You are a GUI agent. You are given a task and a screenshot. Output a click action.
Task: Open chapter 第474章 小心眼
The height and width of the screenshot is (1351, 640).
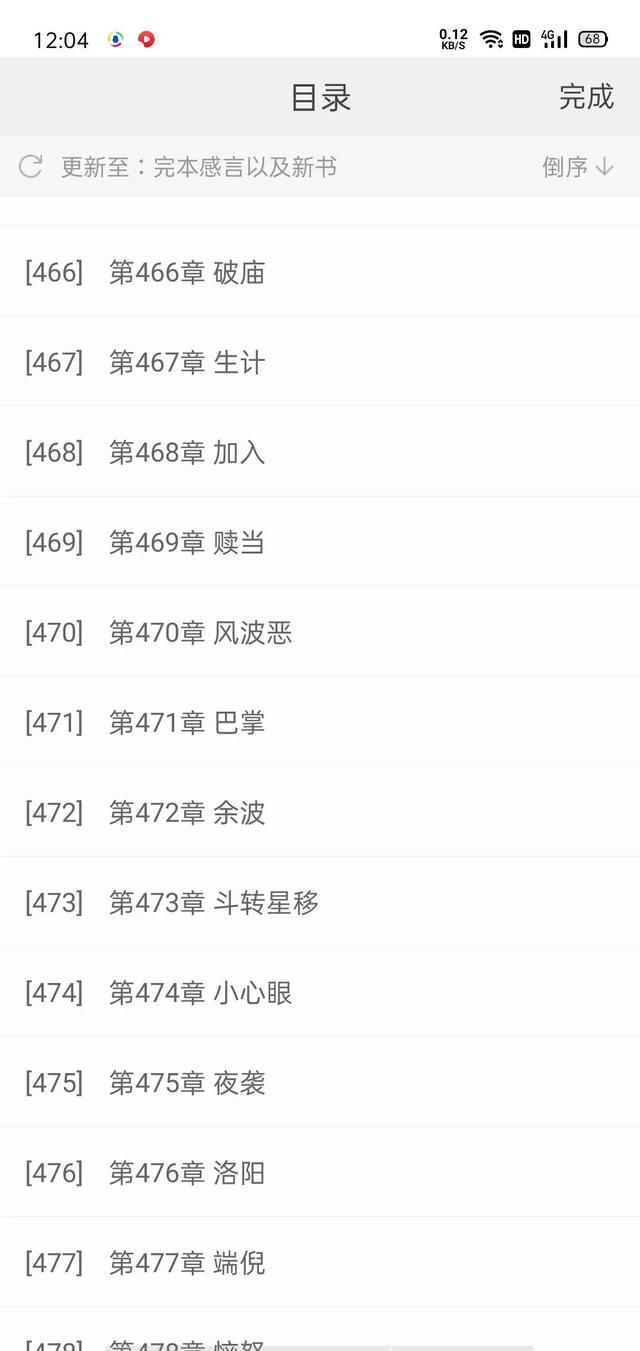point(320,992)
